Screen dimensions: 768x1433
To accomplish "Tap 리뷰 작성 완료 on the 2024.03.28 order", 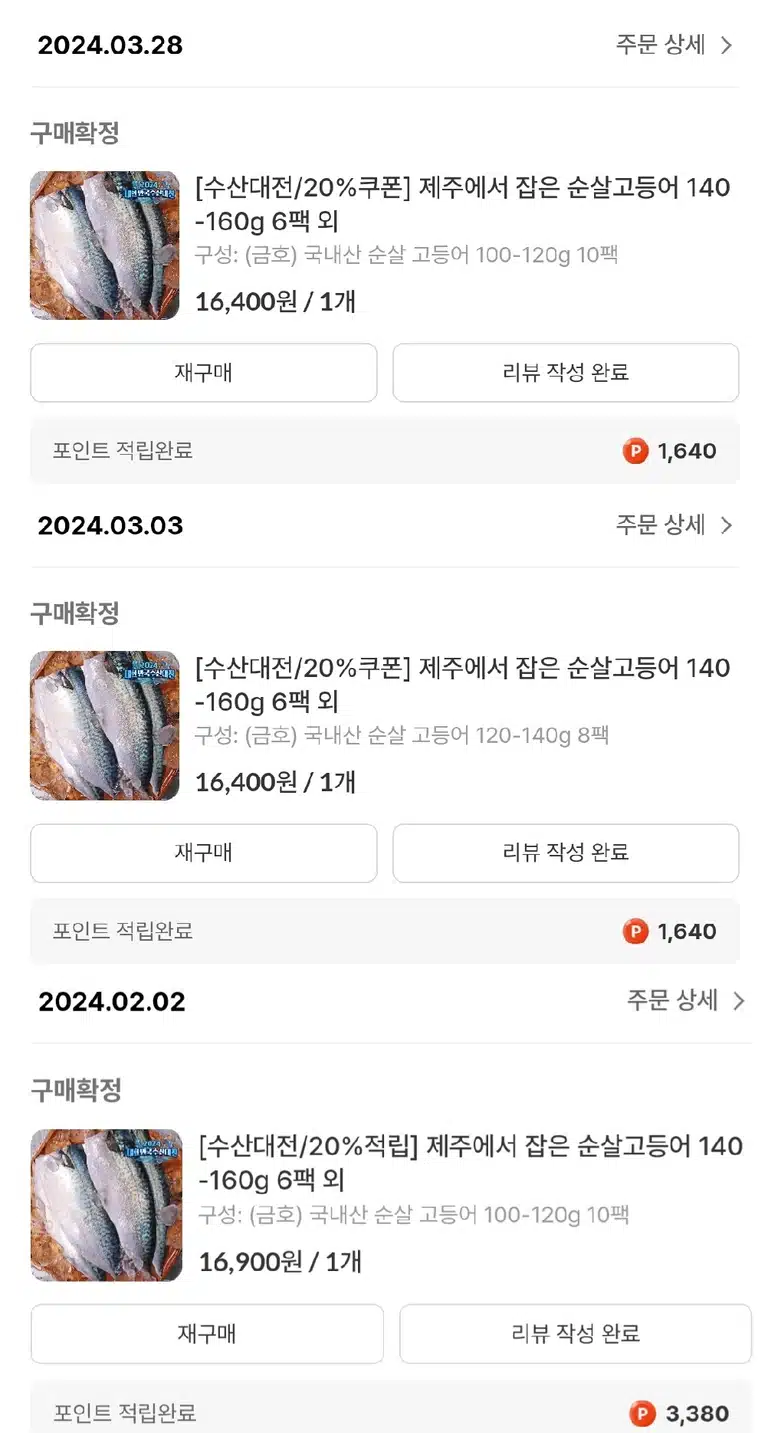I will click(x=566, y=373).
